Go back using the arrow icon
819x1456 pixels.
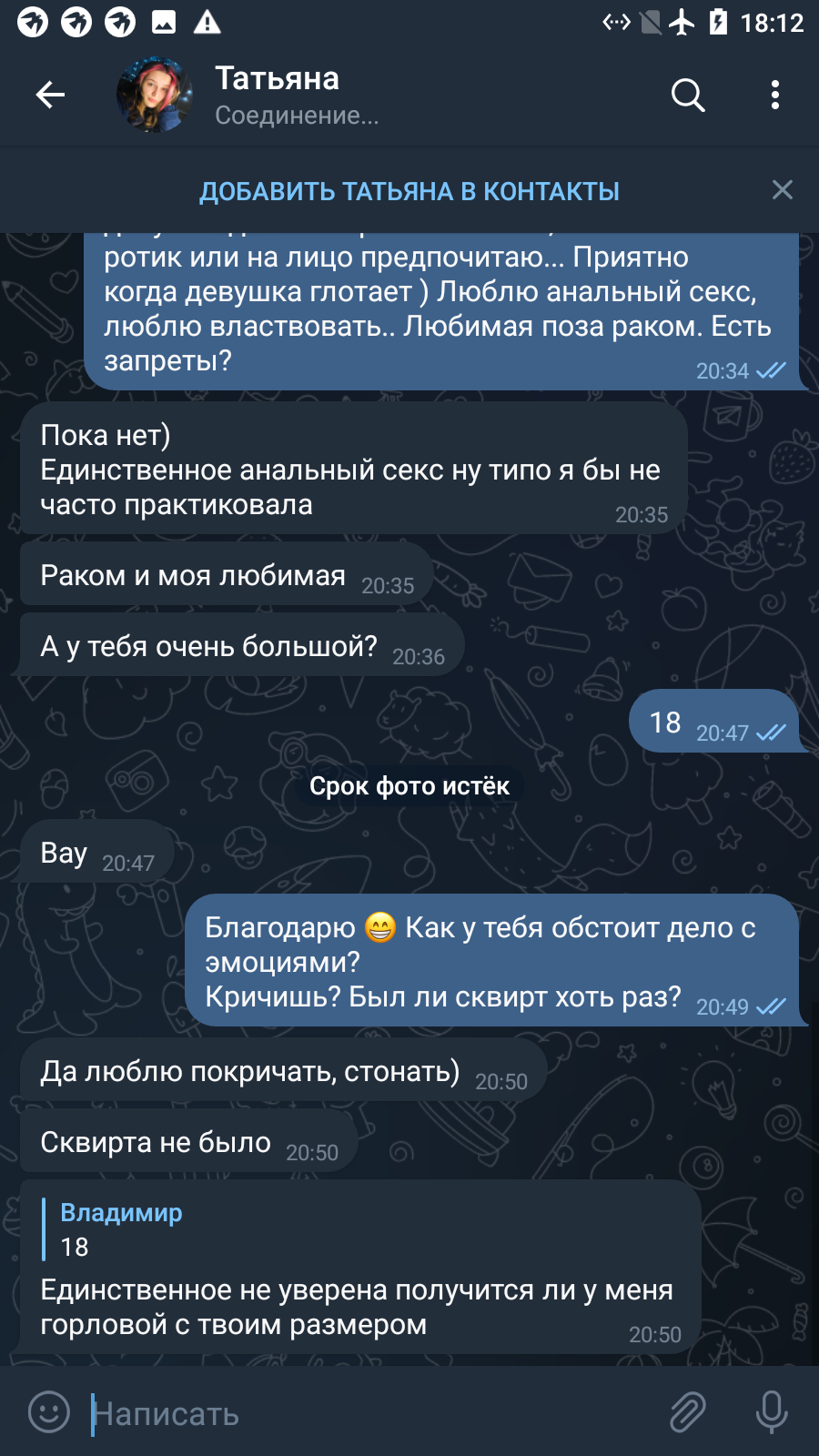click(50, 95)
